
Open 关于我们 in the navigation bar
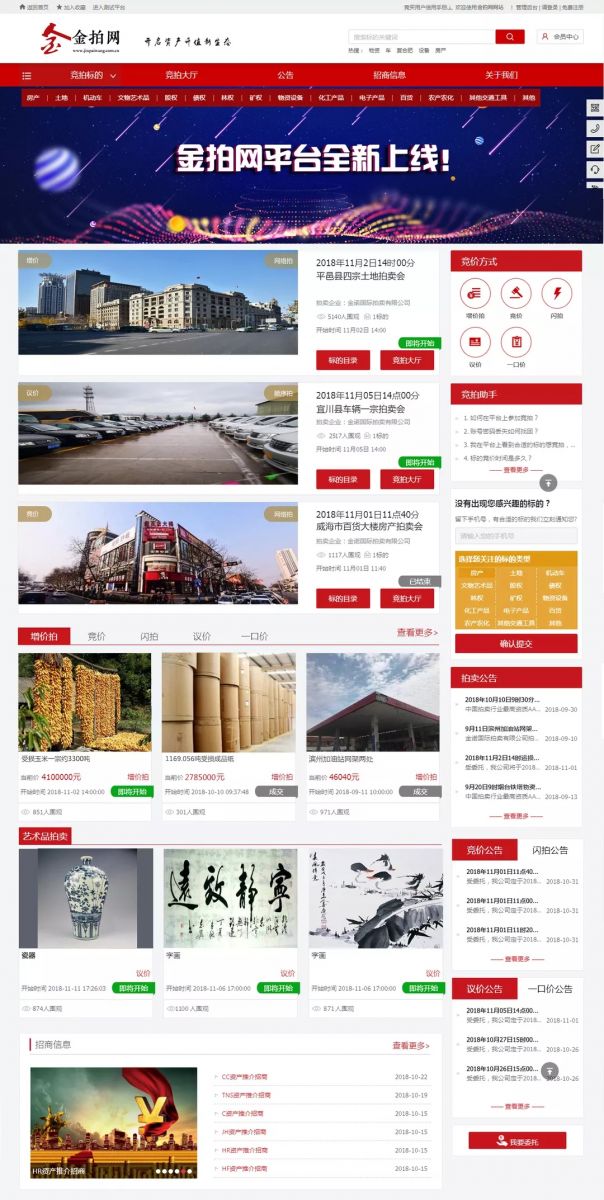pos(501,75)
